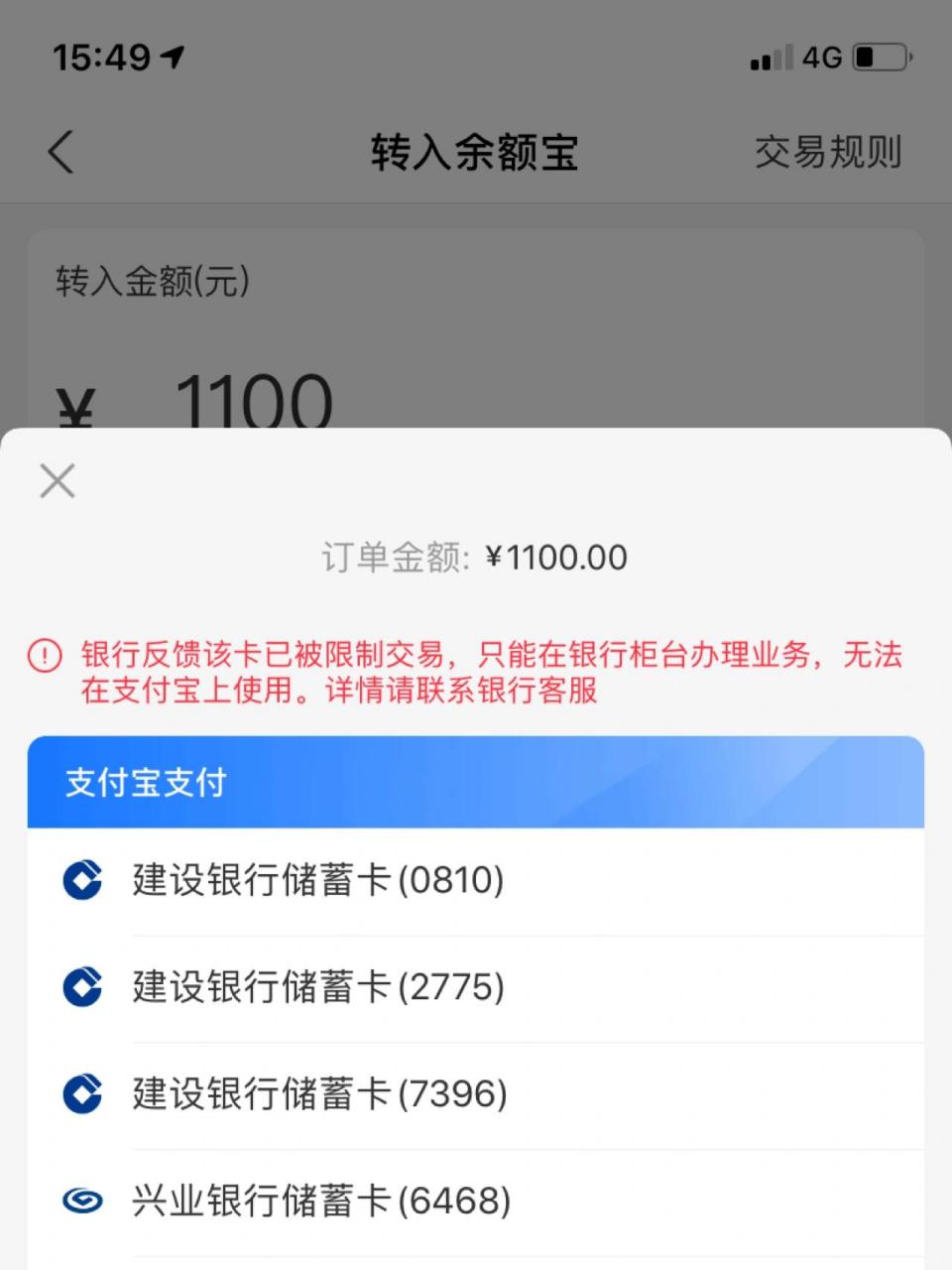This screenshot has width=952, height=1270.
Task: Select the CCB bank logo beside card 0810
Action: click(83, 880)
